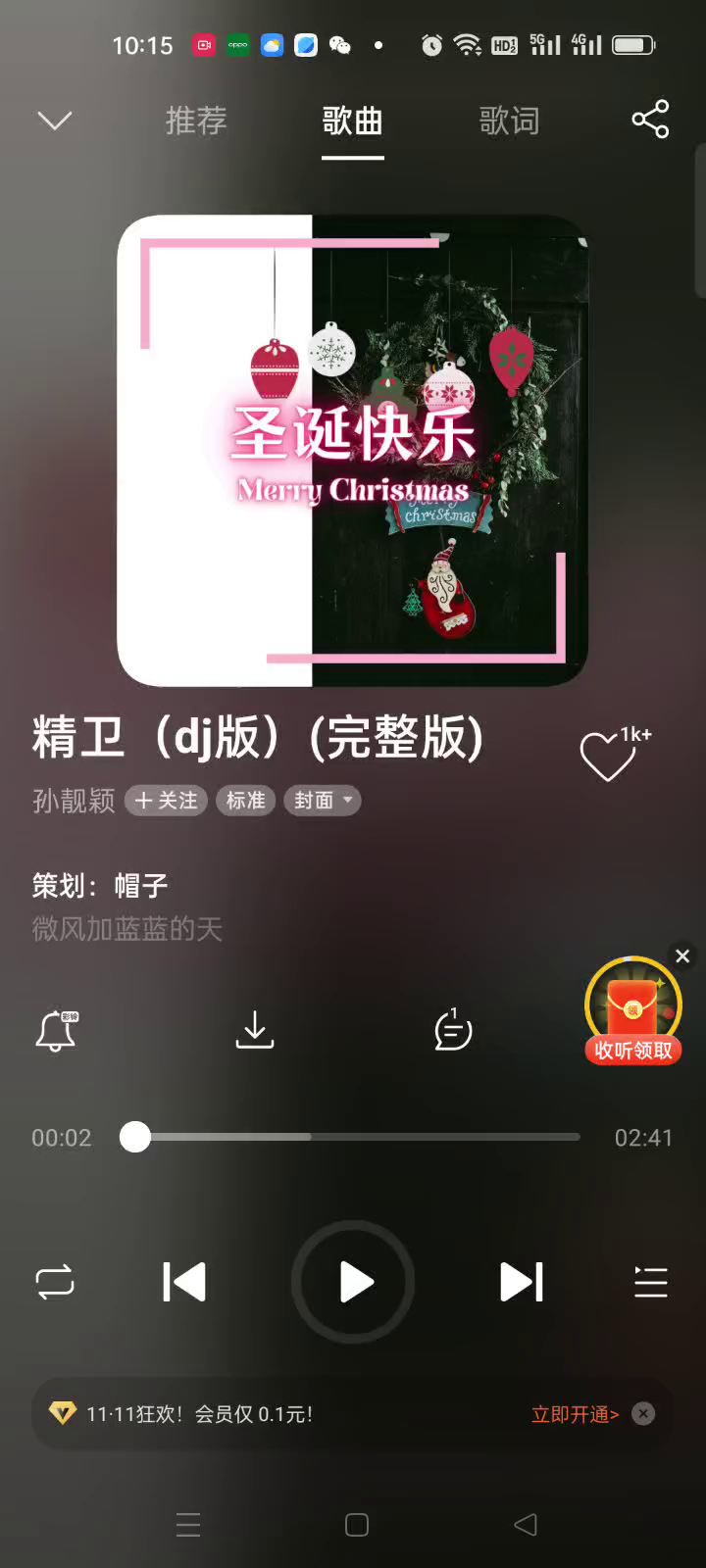Switch to the 推荐 tab

click(196, 121)
